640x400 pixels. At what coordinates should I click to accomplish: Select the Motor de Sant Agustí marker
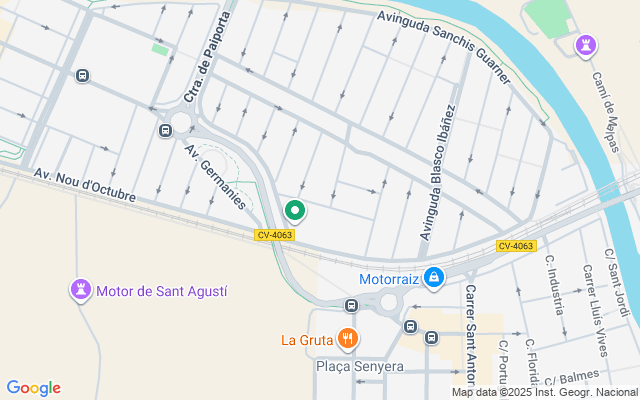(x=80, y=291)
